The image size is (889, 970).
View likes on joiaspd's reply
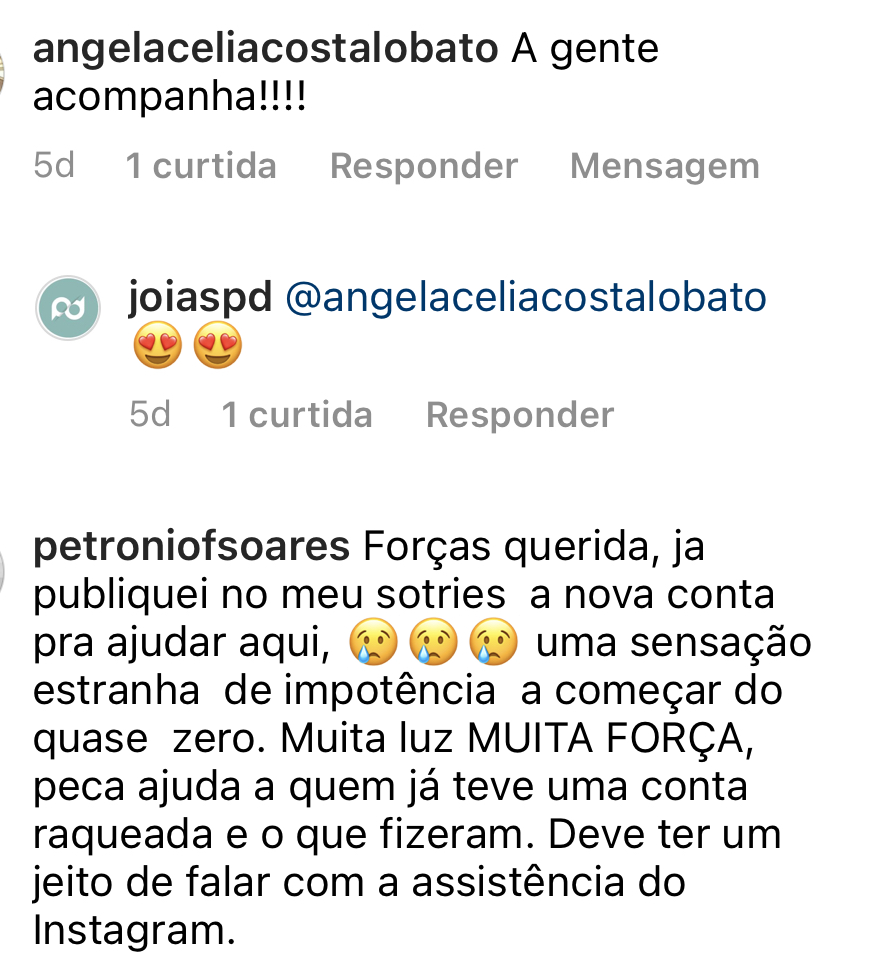pos(296,415)
